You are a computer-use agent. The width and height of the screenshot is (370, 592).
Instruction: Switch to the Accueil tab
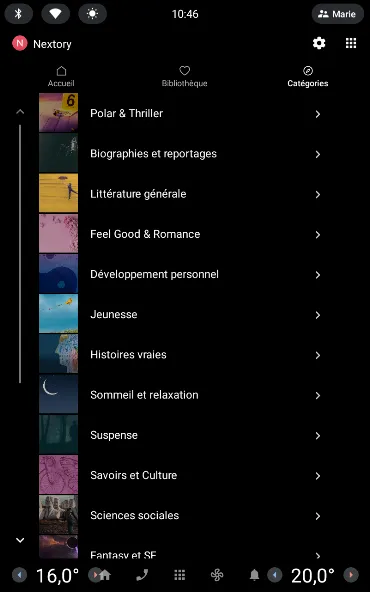click(61, 77)
